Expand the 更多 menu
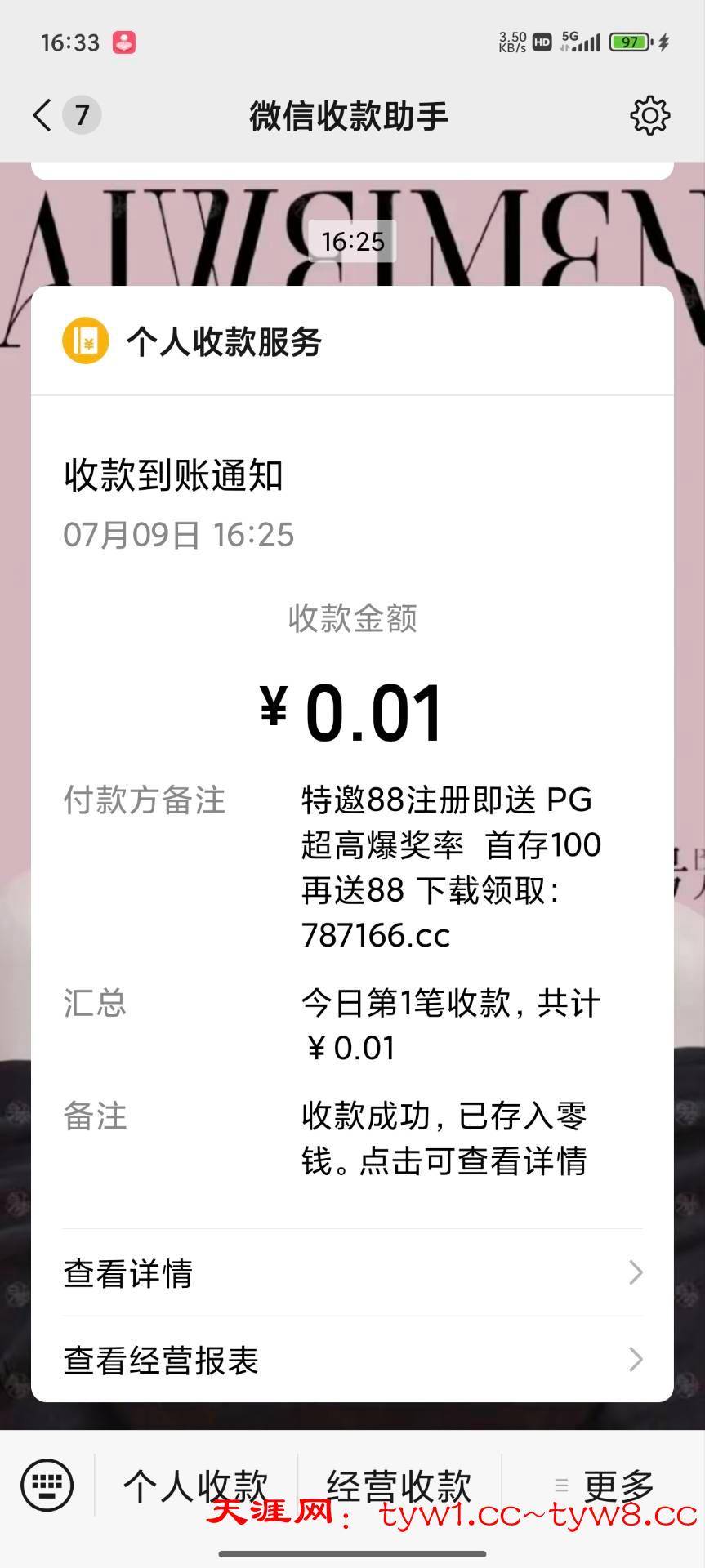Viewport: 705px width, 1568px height. point(605,1485)
